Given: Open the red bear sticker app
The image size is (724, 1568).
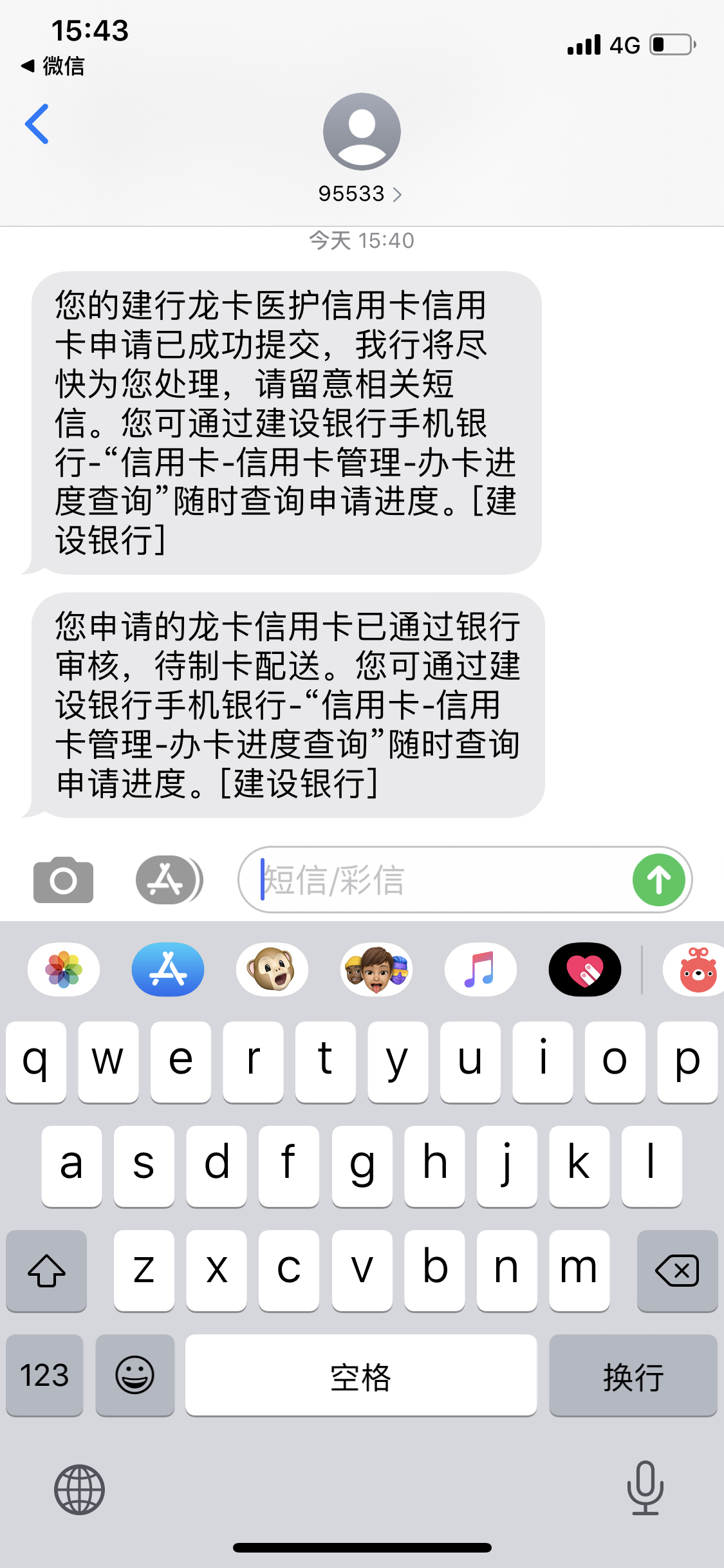Looking at the screenshot, I should [x=696, y=969].
